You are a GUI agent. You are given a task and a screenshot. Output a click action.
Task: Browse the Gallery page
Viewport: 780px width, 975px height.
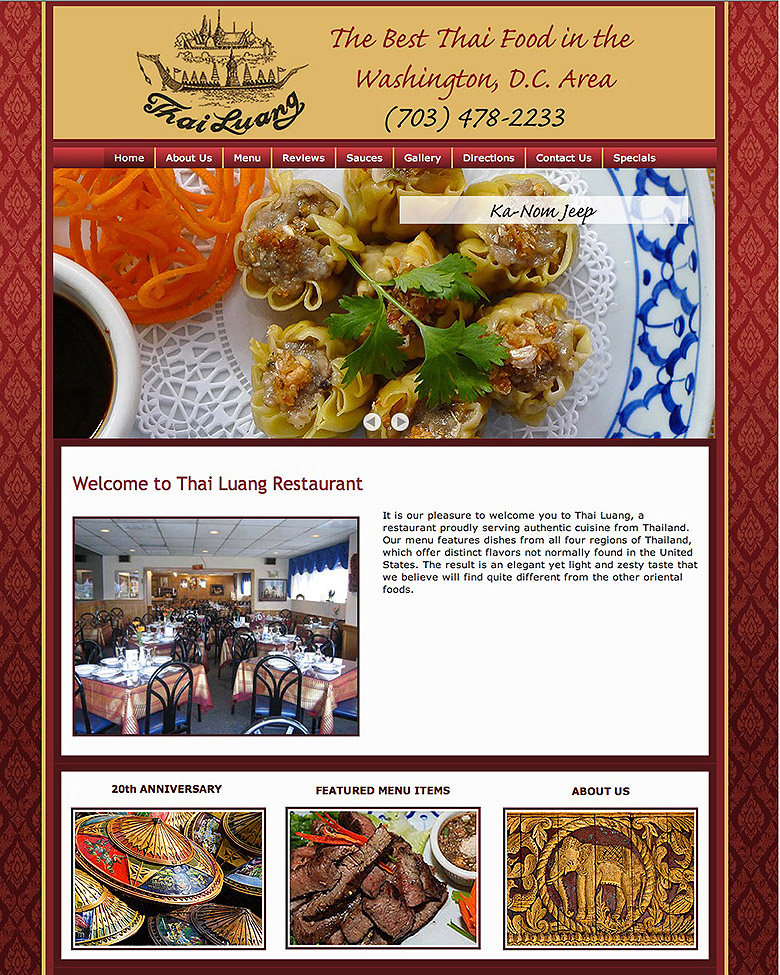coord(422,158)
